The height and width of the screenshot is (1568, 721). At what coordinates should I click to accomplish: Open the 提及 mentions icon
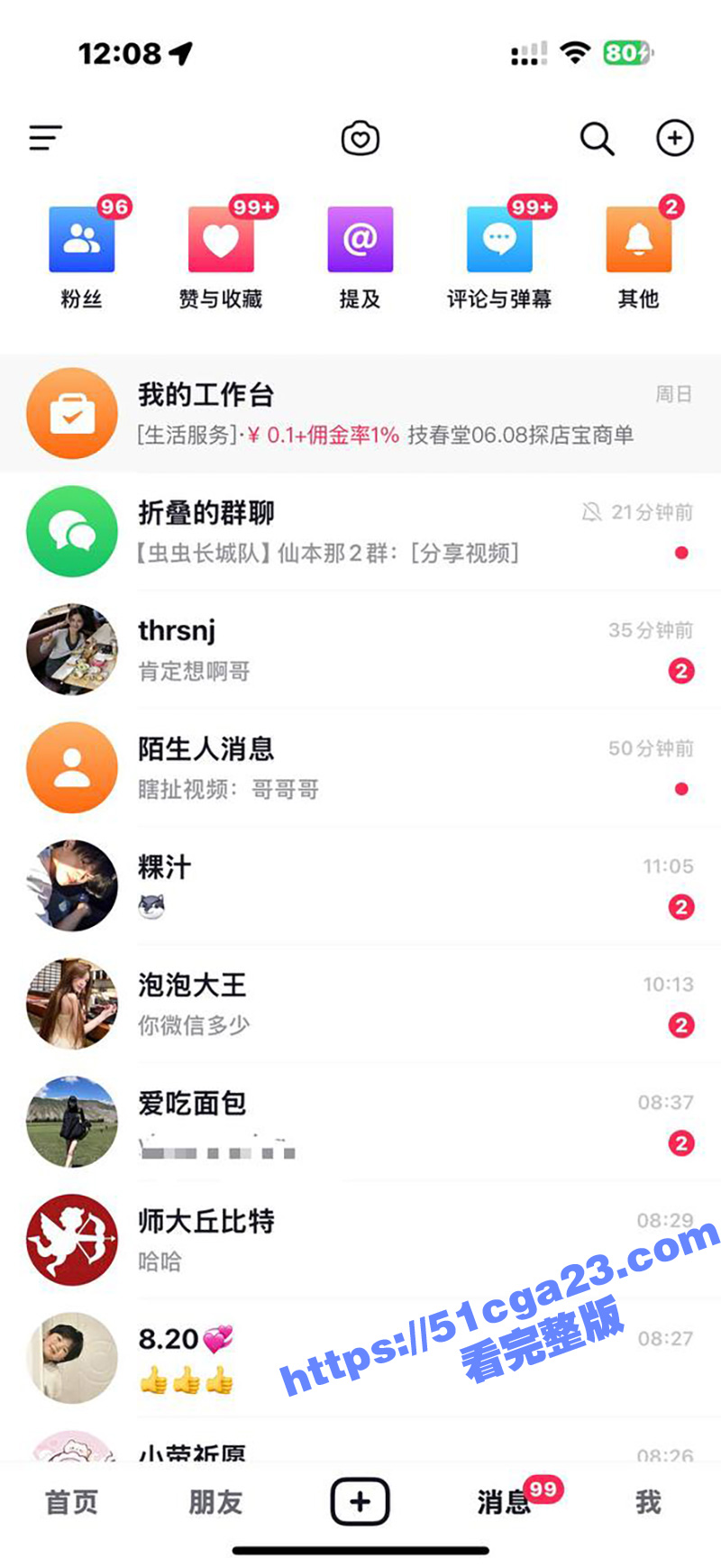click(360, 239)
